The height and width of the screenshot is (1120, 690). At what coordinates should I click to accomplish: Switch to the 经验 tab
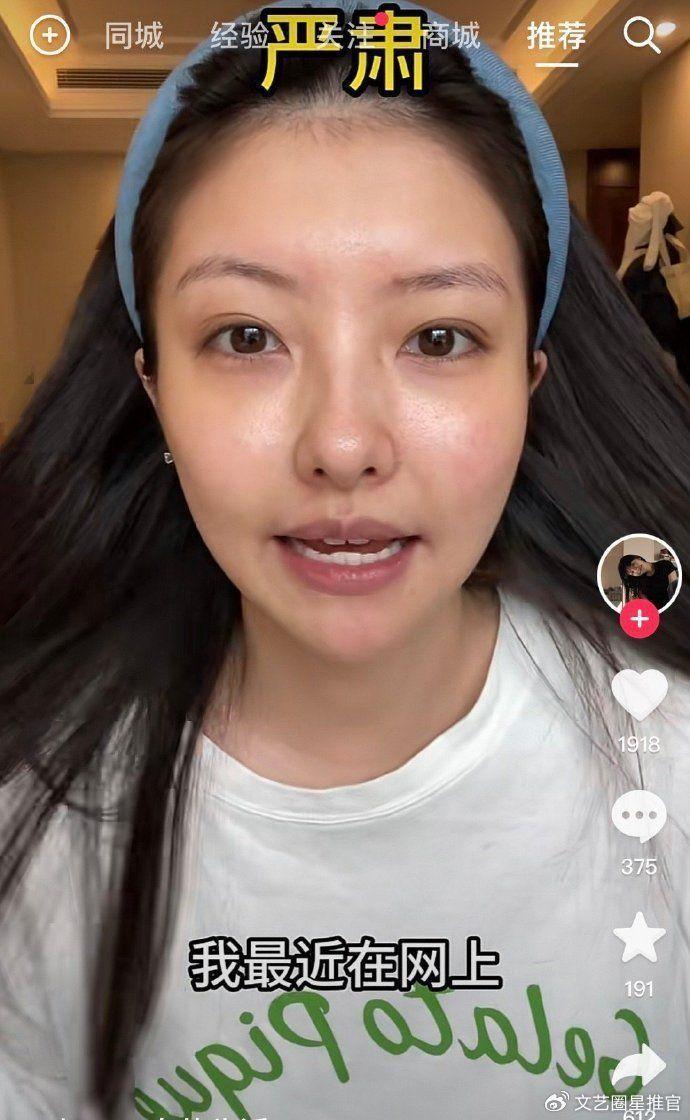pyautogui.click(x=240, y=37)
